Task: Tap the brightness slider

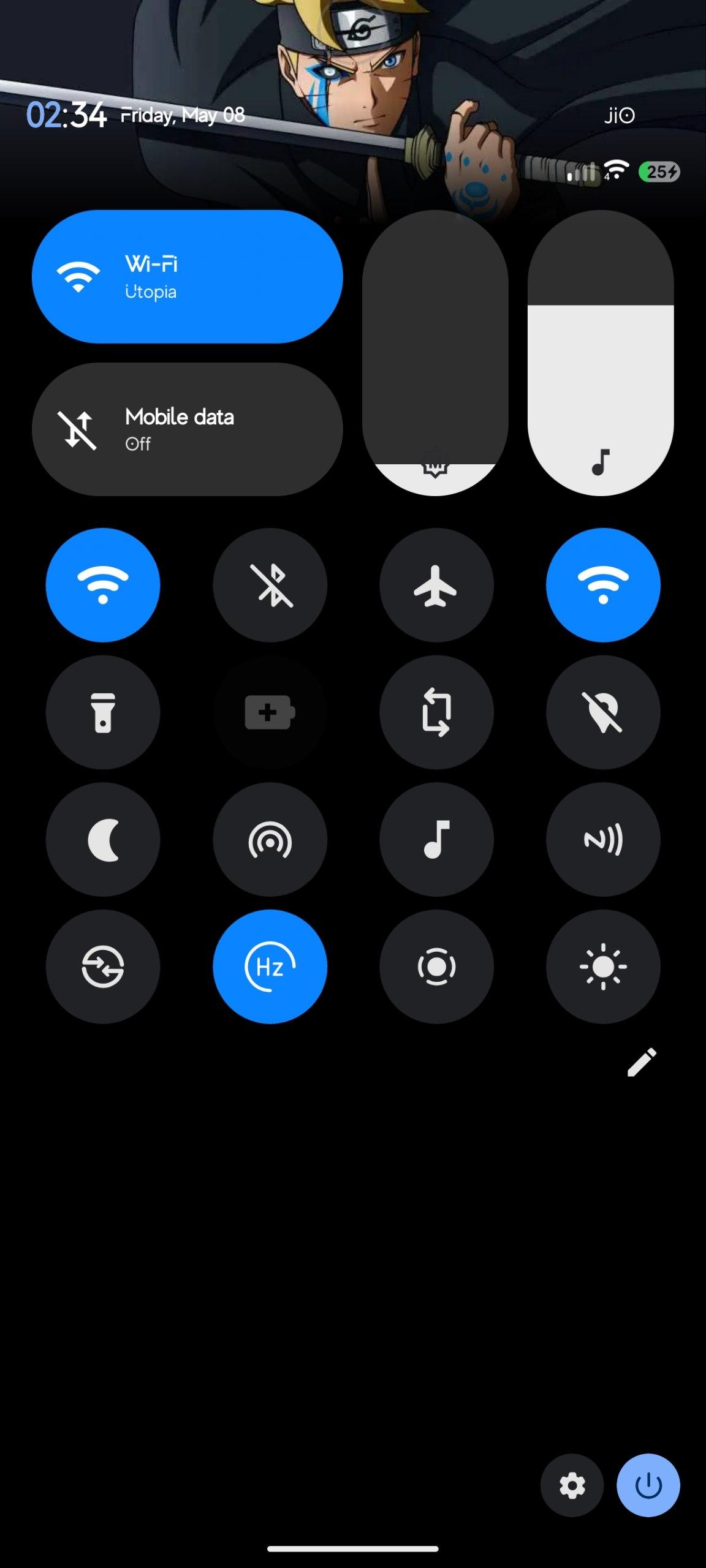Action: point(435,353)
